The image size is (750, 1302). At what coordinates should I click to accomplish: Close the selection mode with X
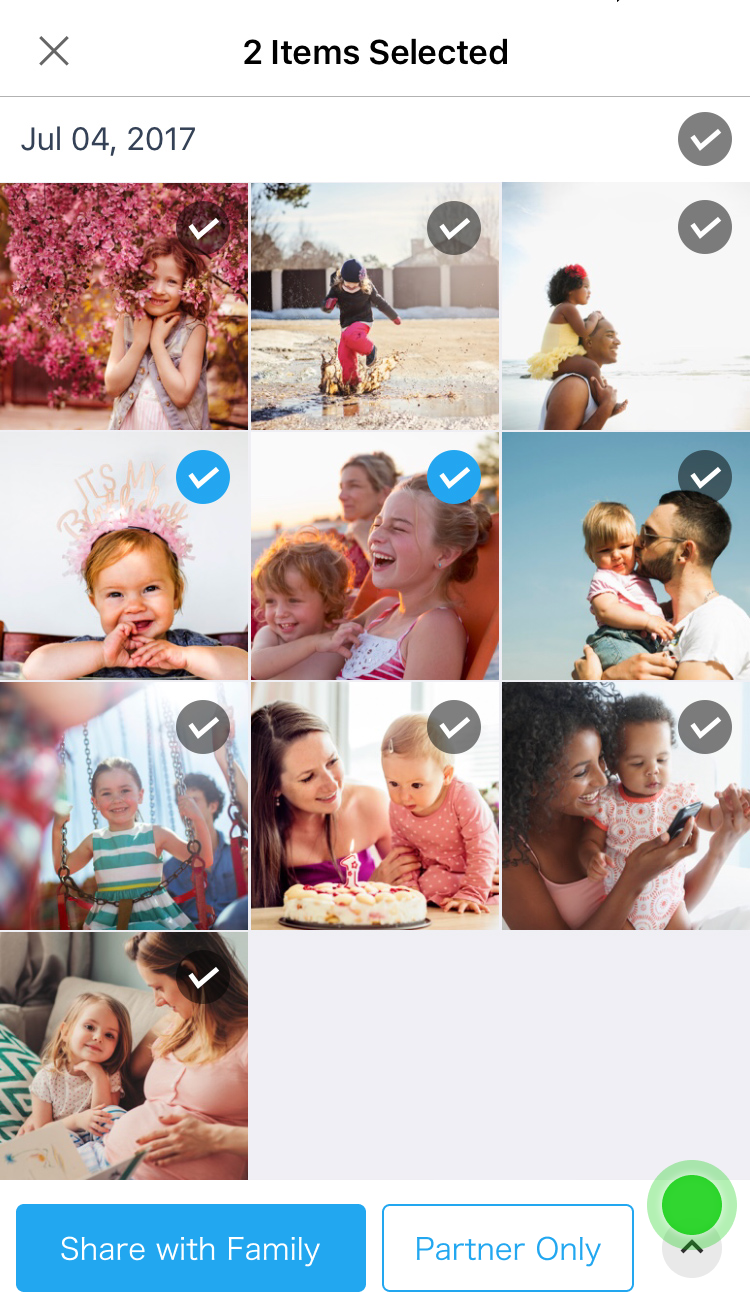click(54, 51)
